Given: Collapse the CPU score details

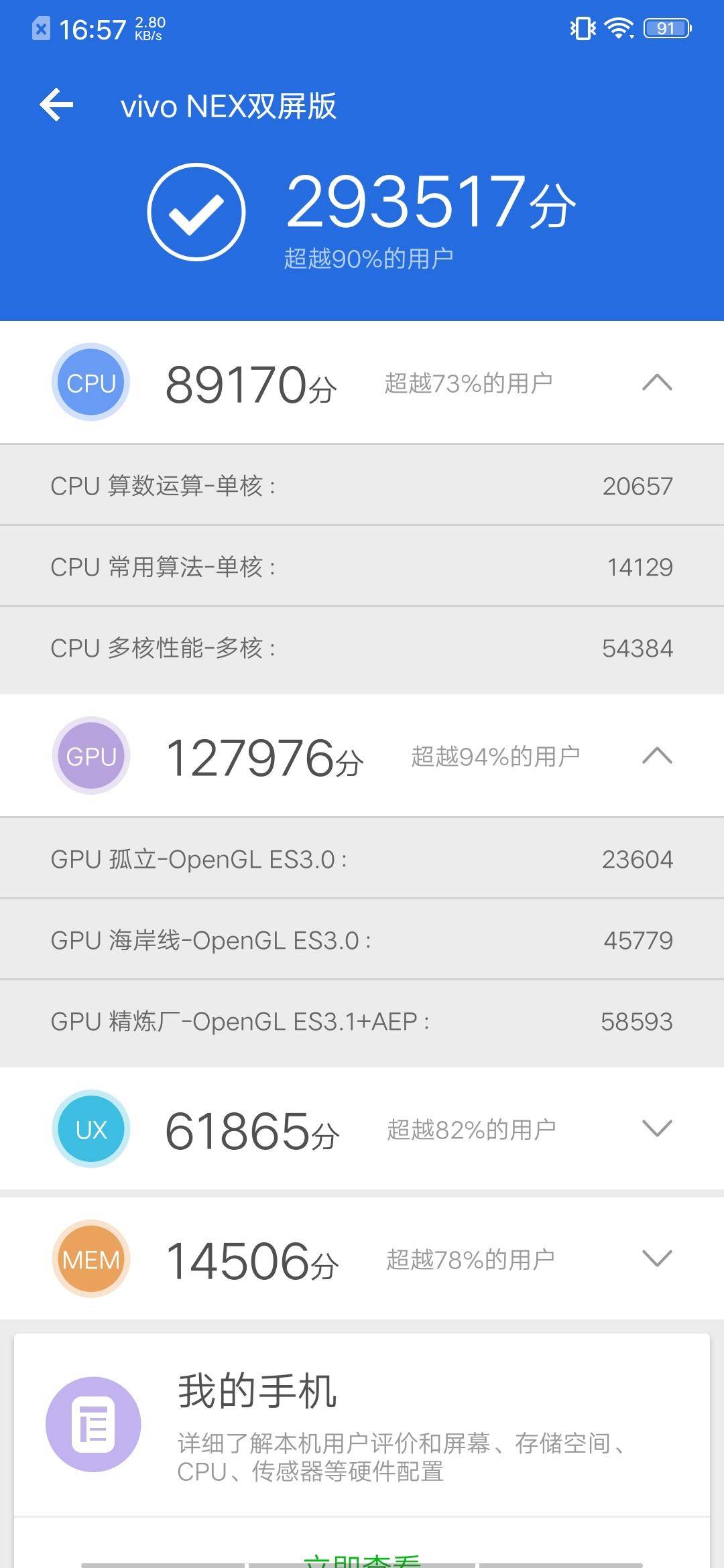Looking at the screenshot, I should [x=658, y=383].
